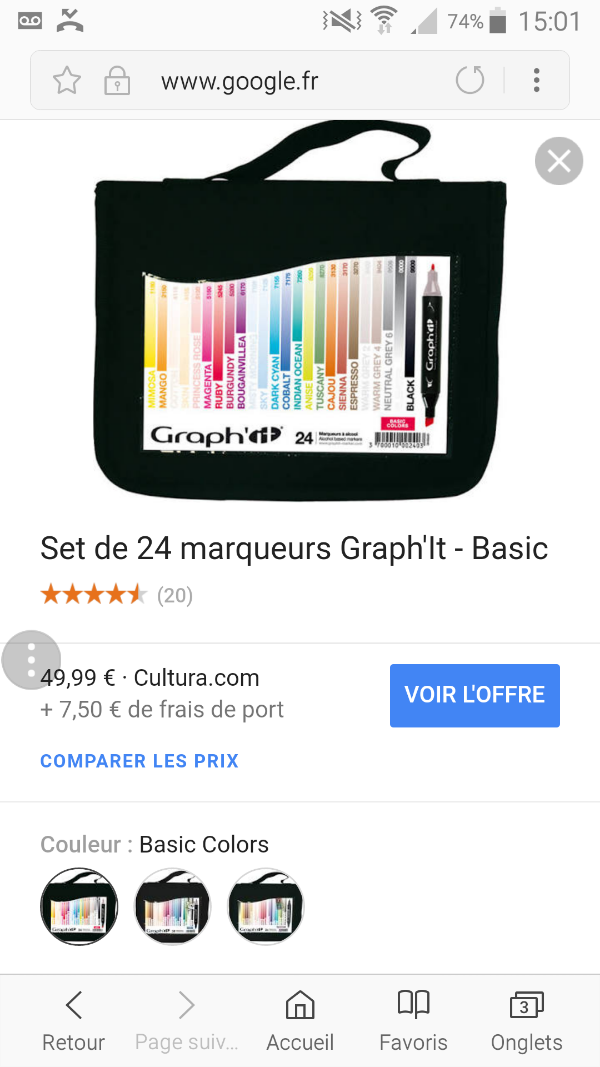Close the product detail panel
The height and width of the screenshot is (1067, 600).
click(x=558, y=161)
